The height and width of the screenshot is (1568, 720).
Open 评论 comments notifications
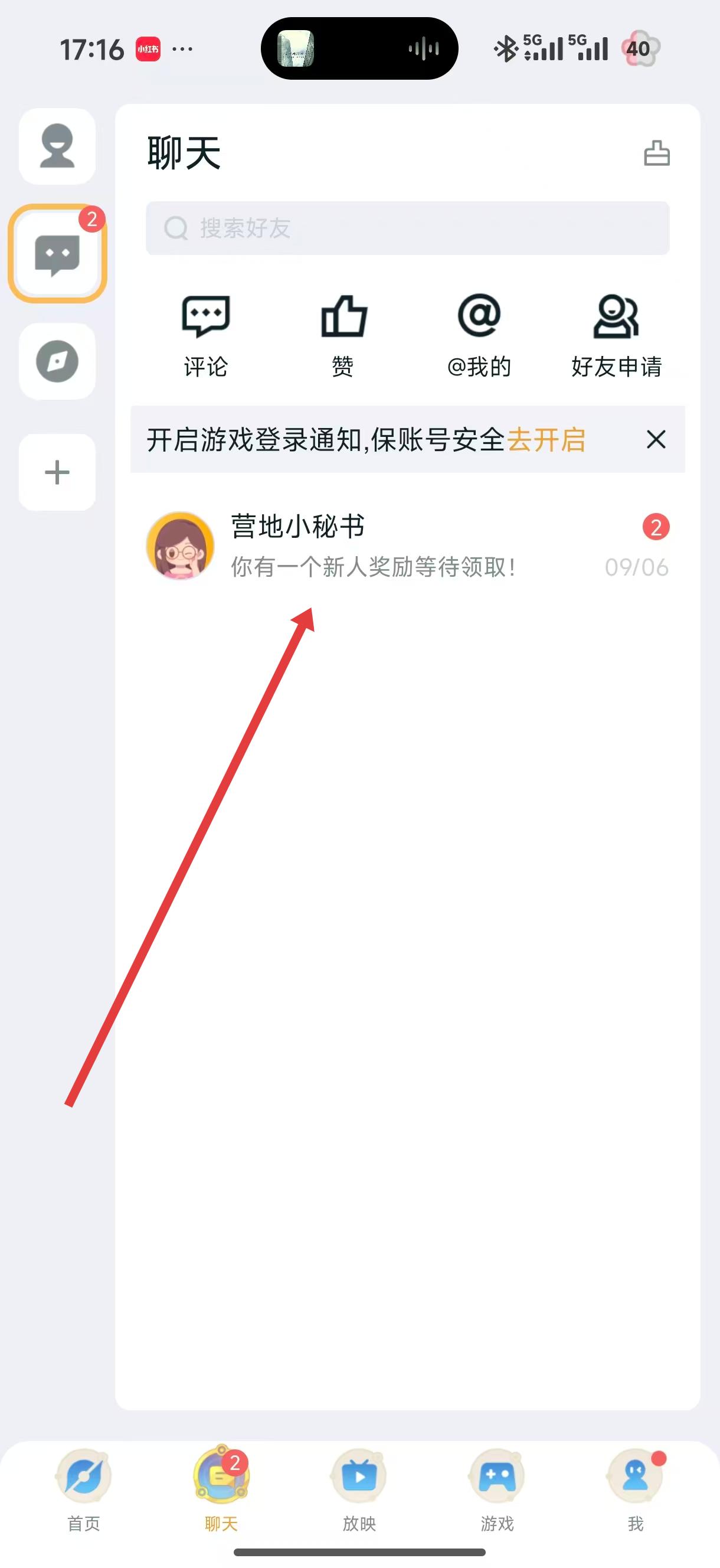pos(206,335)
